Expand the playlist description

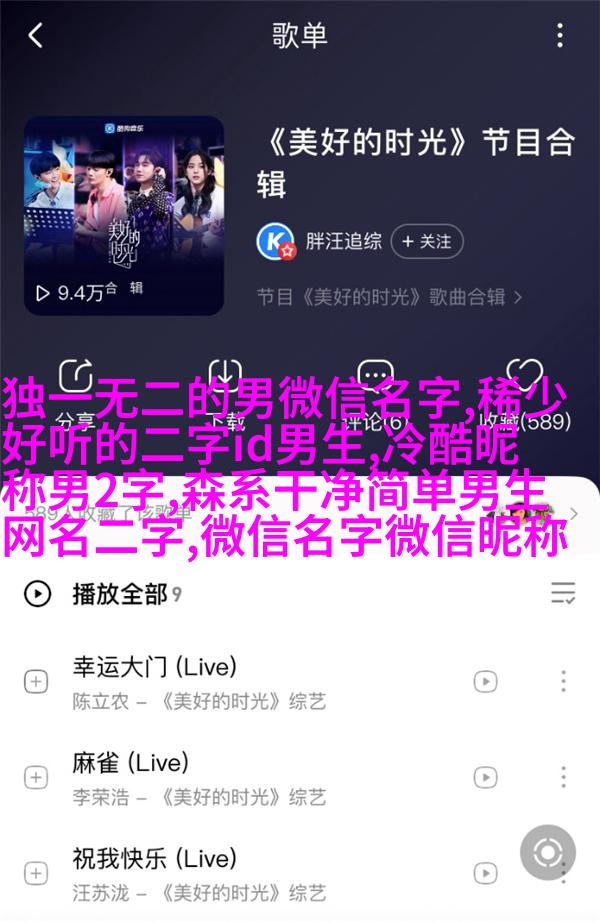(390, 297)
